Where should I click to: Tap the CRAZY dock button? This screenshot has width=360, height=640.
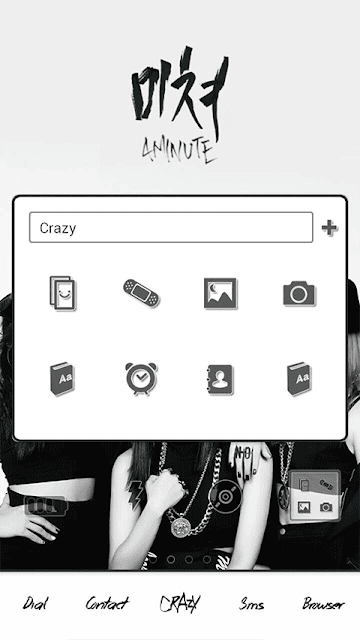[180, 603]
